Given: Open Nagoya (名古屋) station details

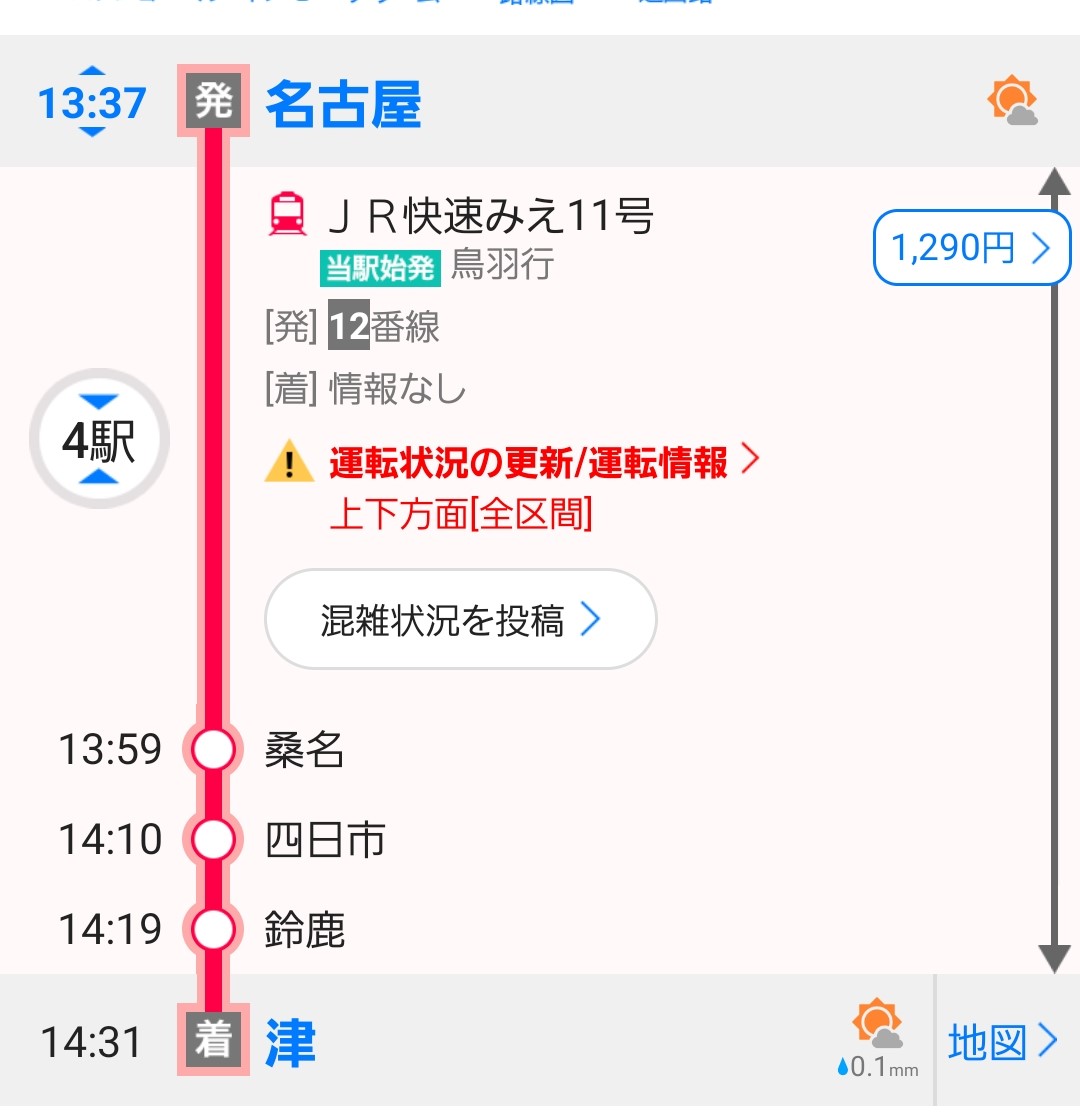Looking at the screenshot, I should click(x=343, y=105).
